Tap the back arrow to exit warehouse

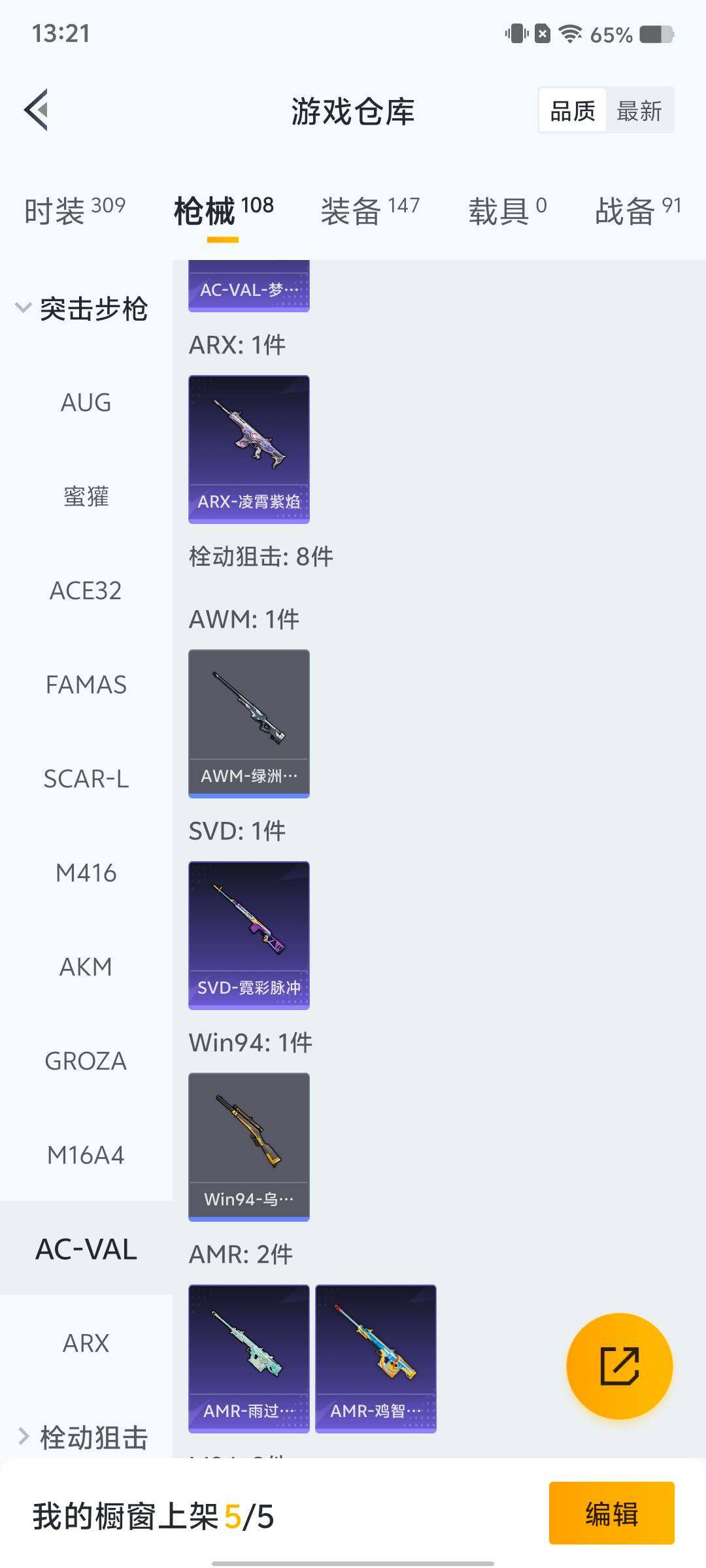point(37,110)
